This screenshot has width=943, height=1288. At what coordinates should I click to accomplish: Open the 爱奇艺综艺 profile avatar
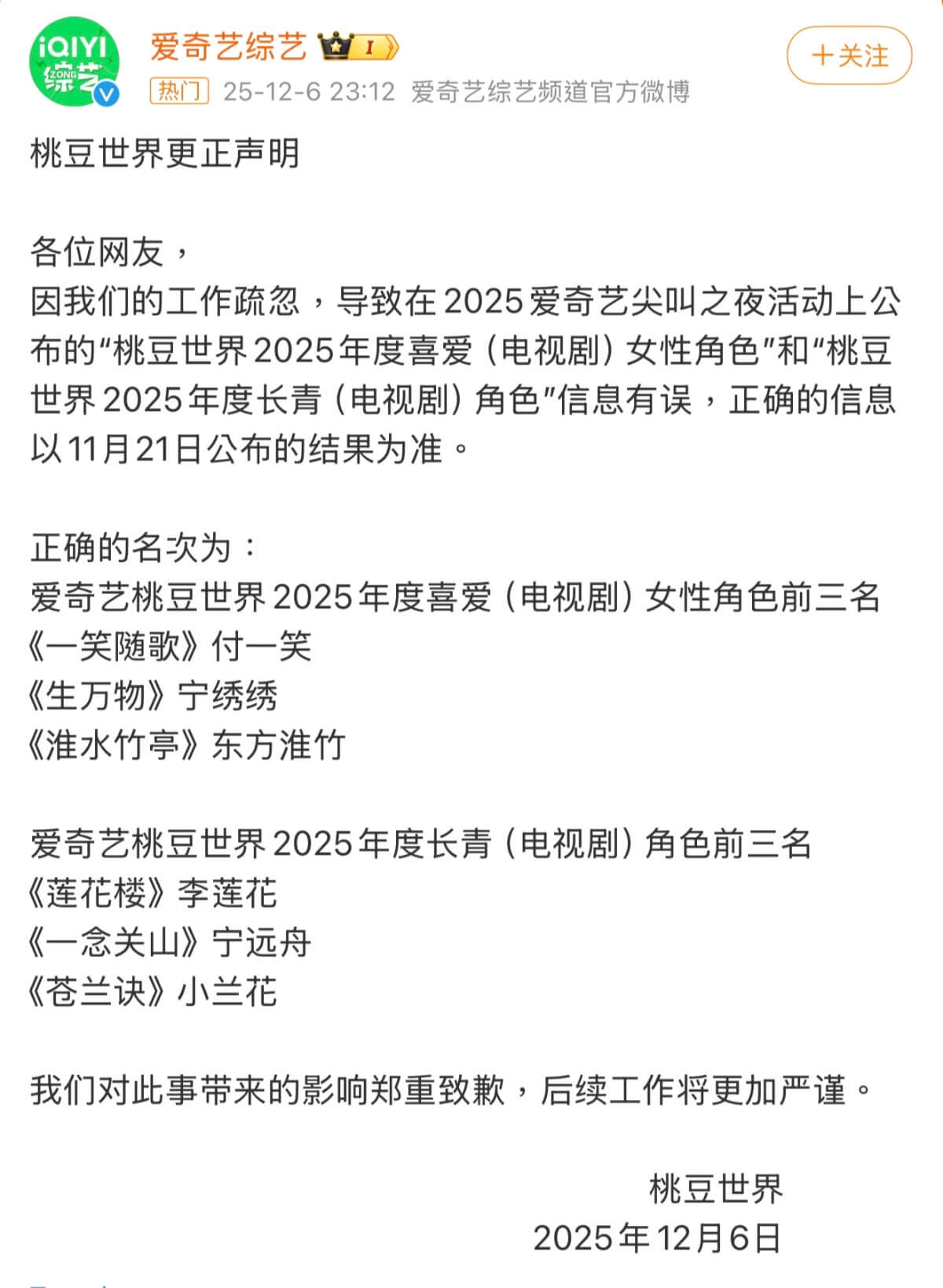[x=74, y=61]
